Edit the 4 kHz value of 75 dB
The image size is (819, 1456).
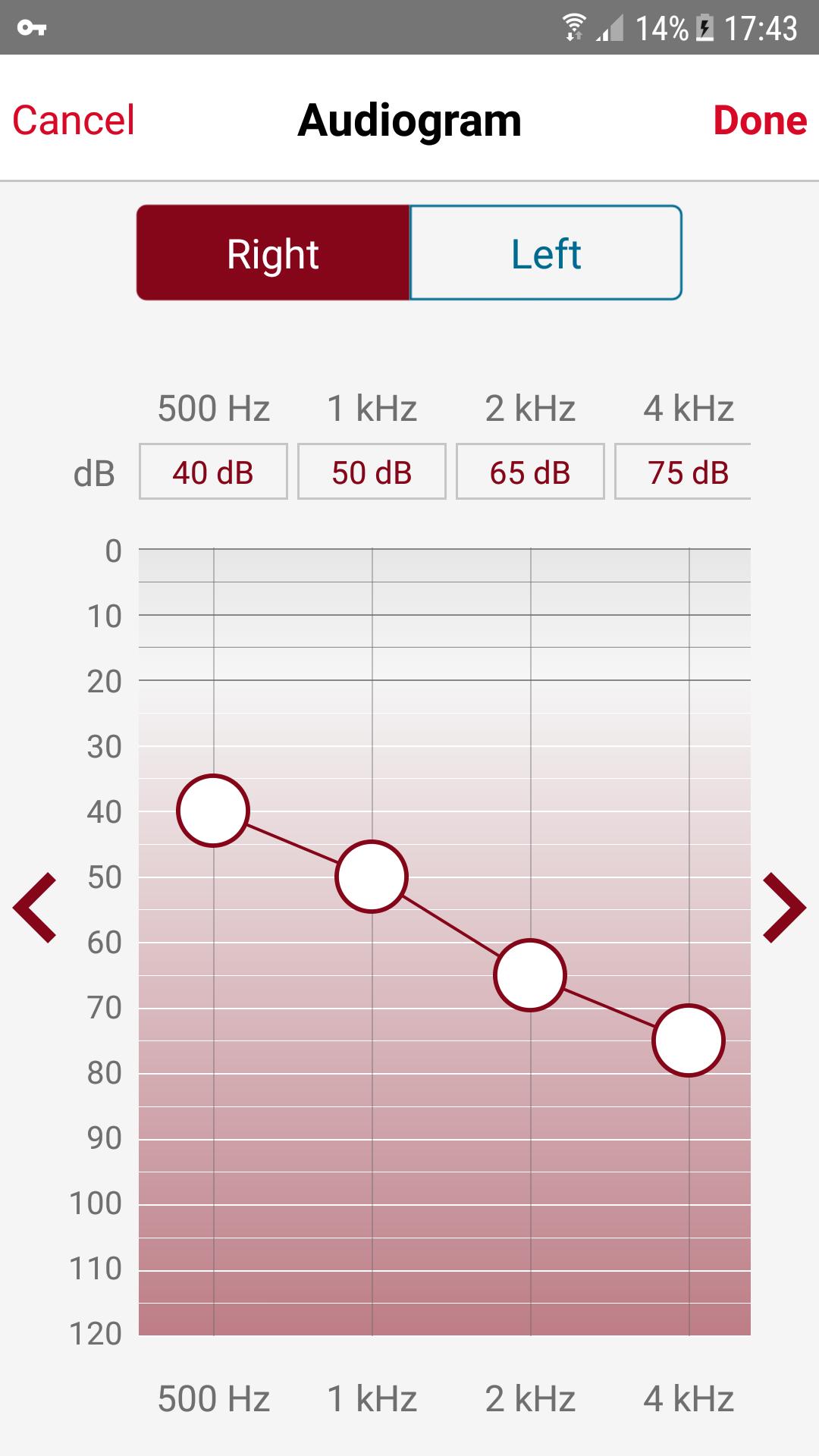click(686, 472)
